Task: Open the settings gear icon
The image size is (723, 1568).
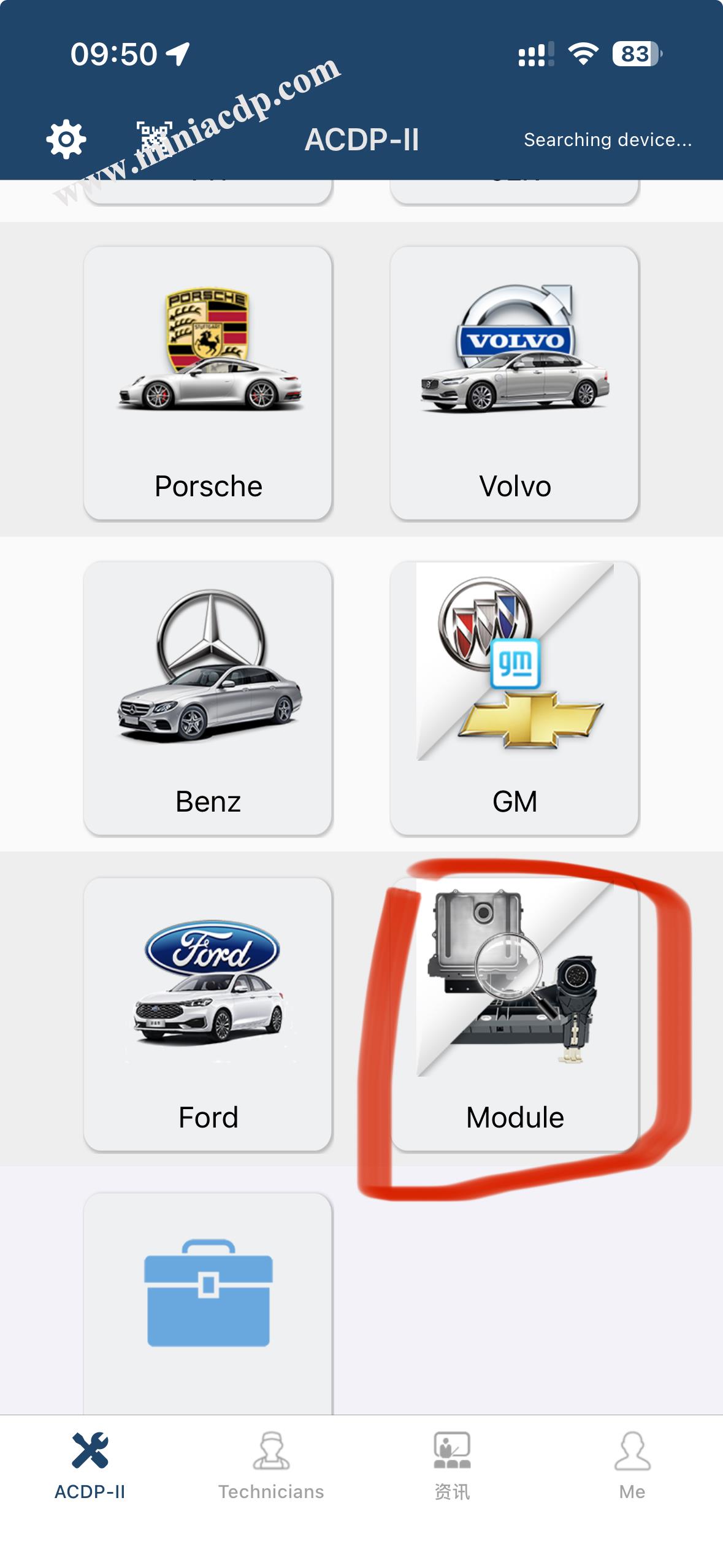Action: [66, 139]
